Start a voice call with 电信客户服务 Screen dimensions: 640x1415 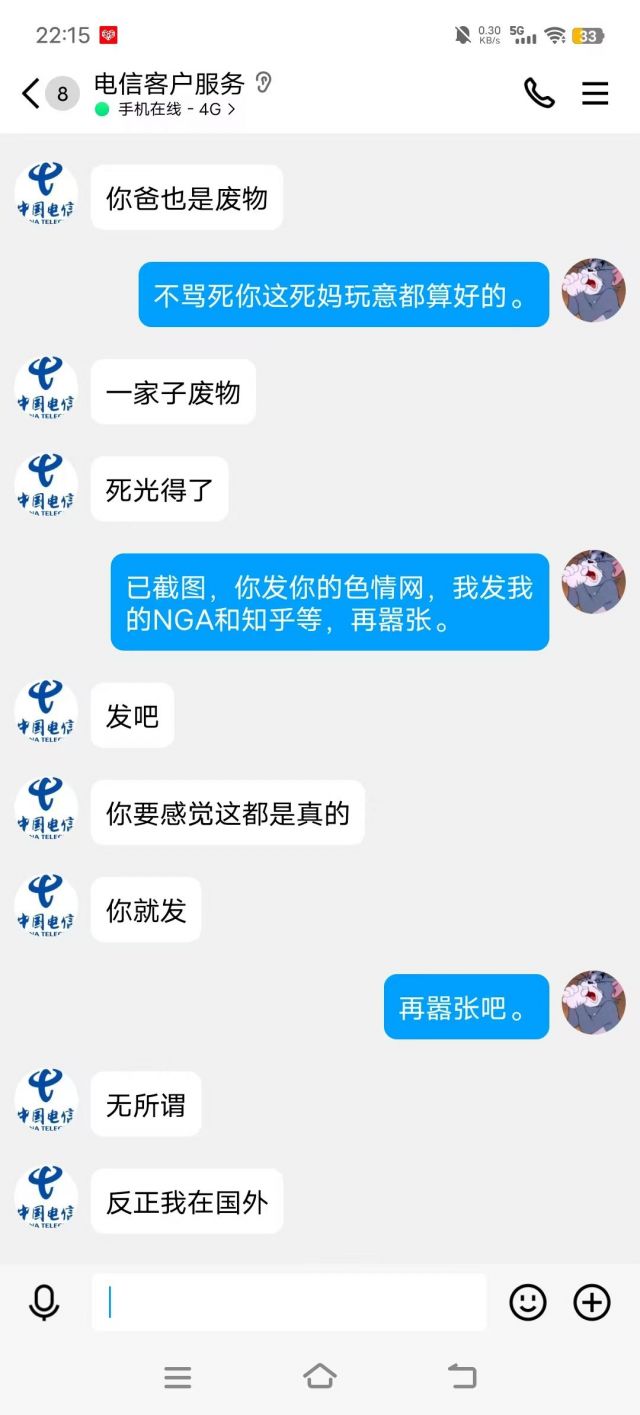539,93
